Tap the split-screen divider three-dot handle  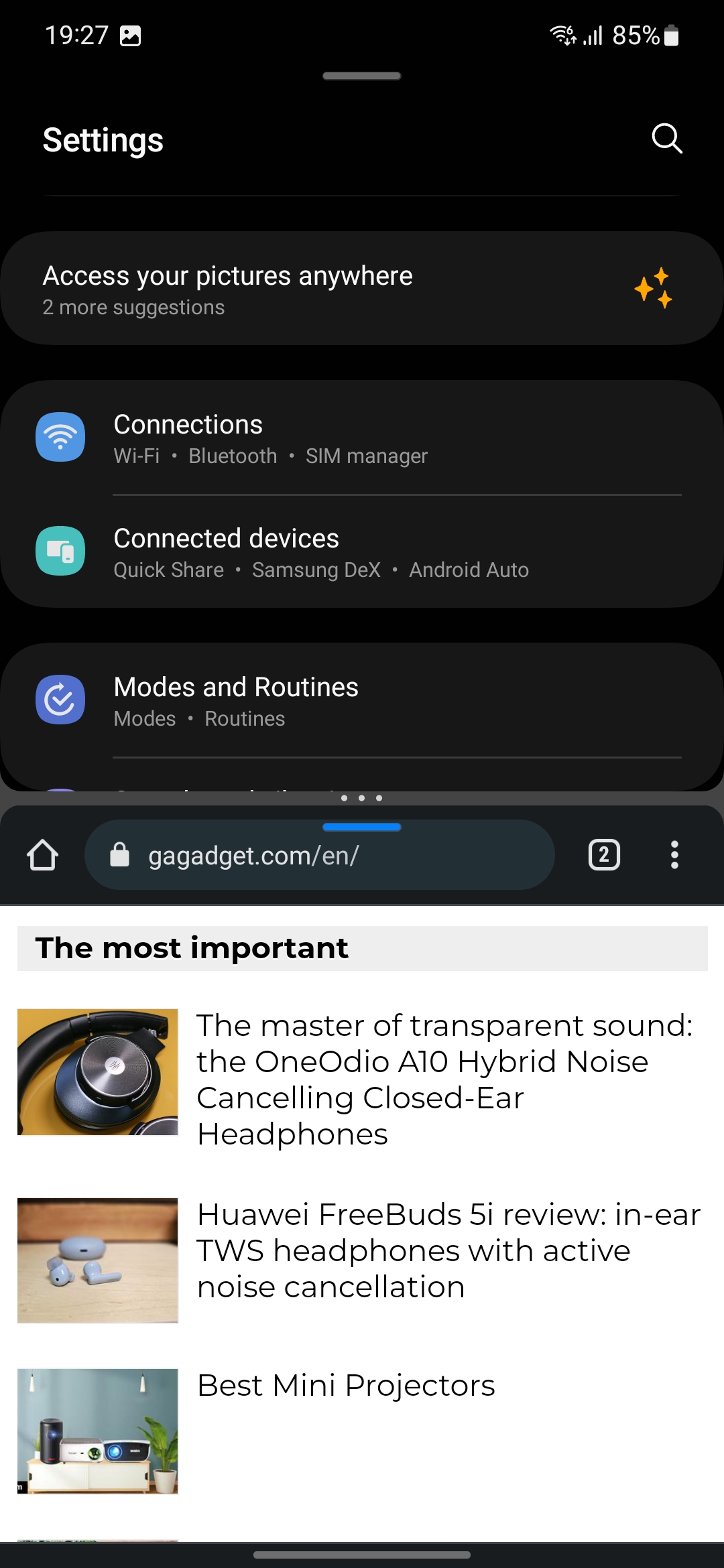(362, 798)
